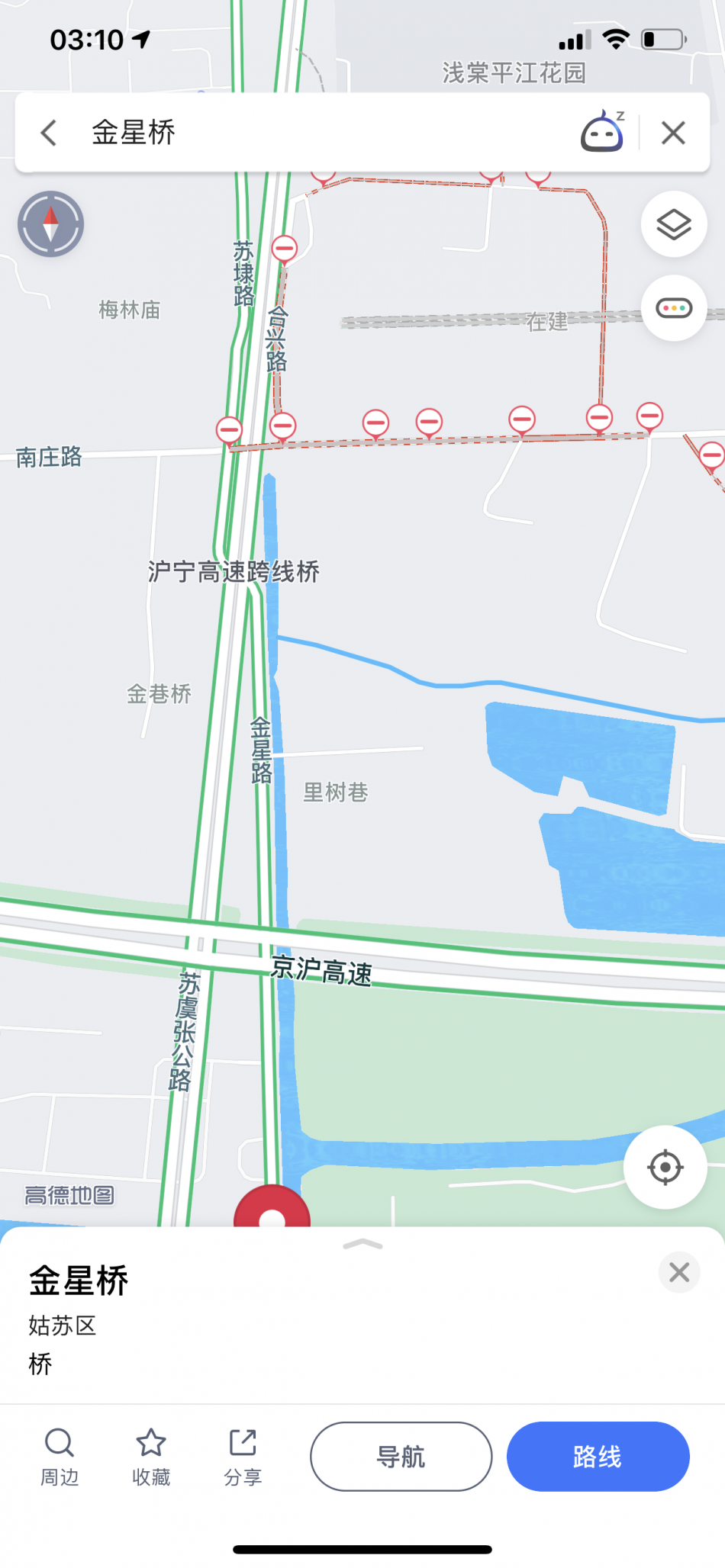Dismiss the 金星桥 place card

tap(678, 1272)
